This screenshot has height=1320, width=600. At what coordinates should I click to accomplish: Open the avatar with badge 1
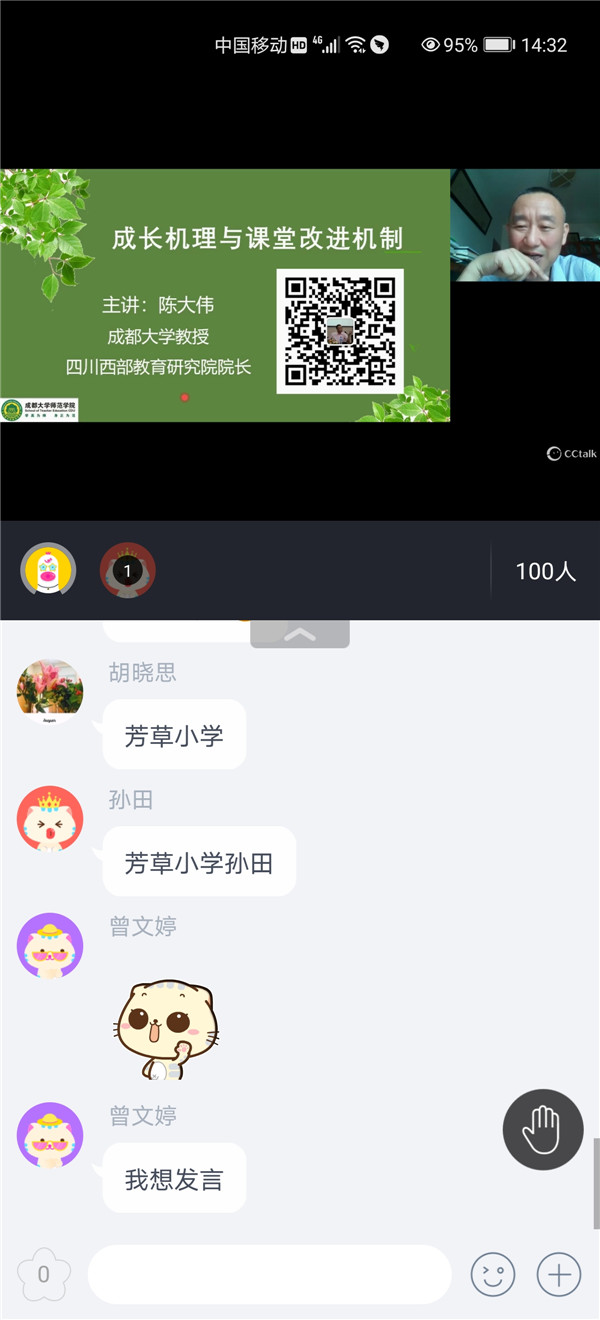pos(127,571)
